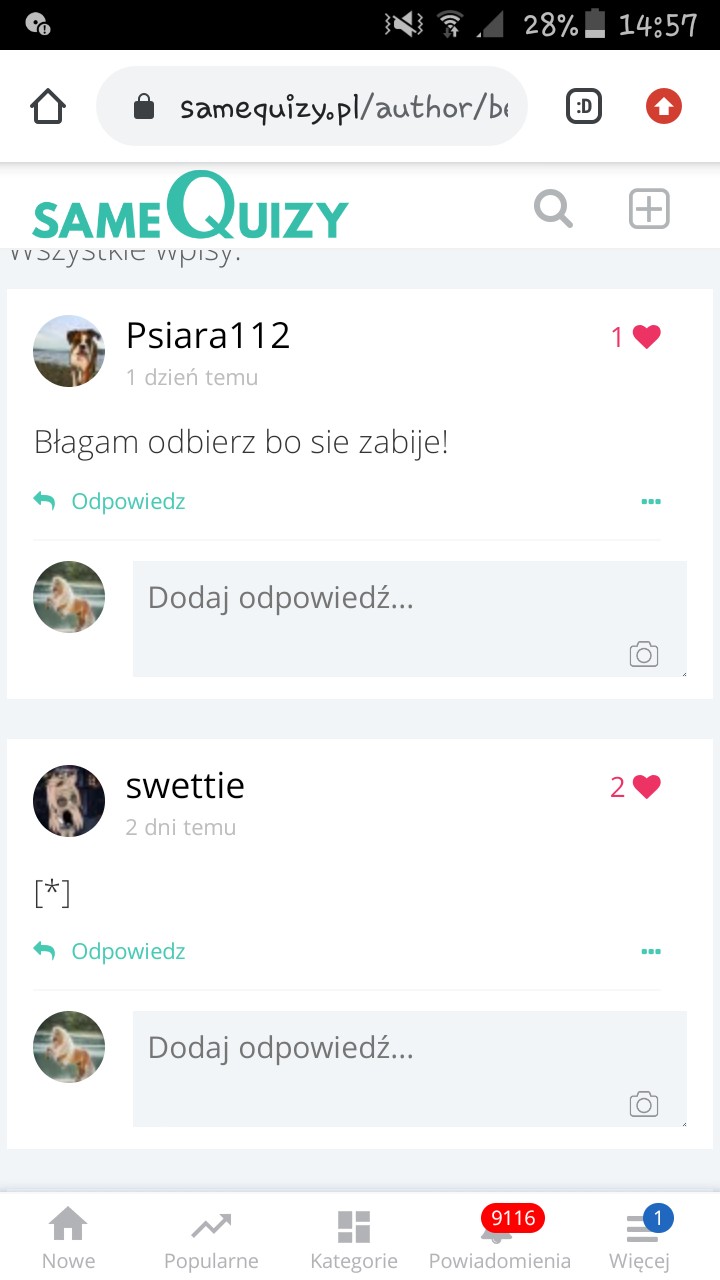This screenshot has width=720, height=1280.
Task: Attach a photo to Psiara112's reply
Action: [644, 655]
